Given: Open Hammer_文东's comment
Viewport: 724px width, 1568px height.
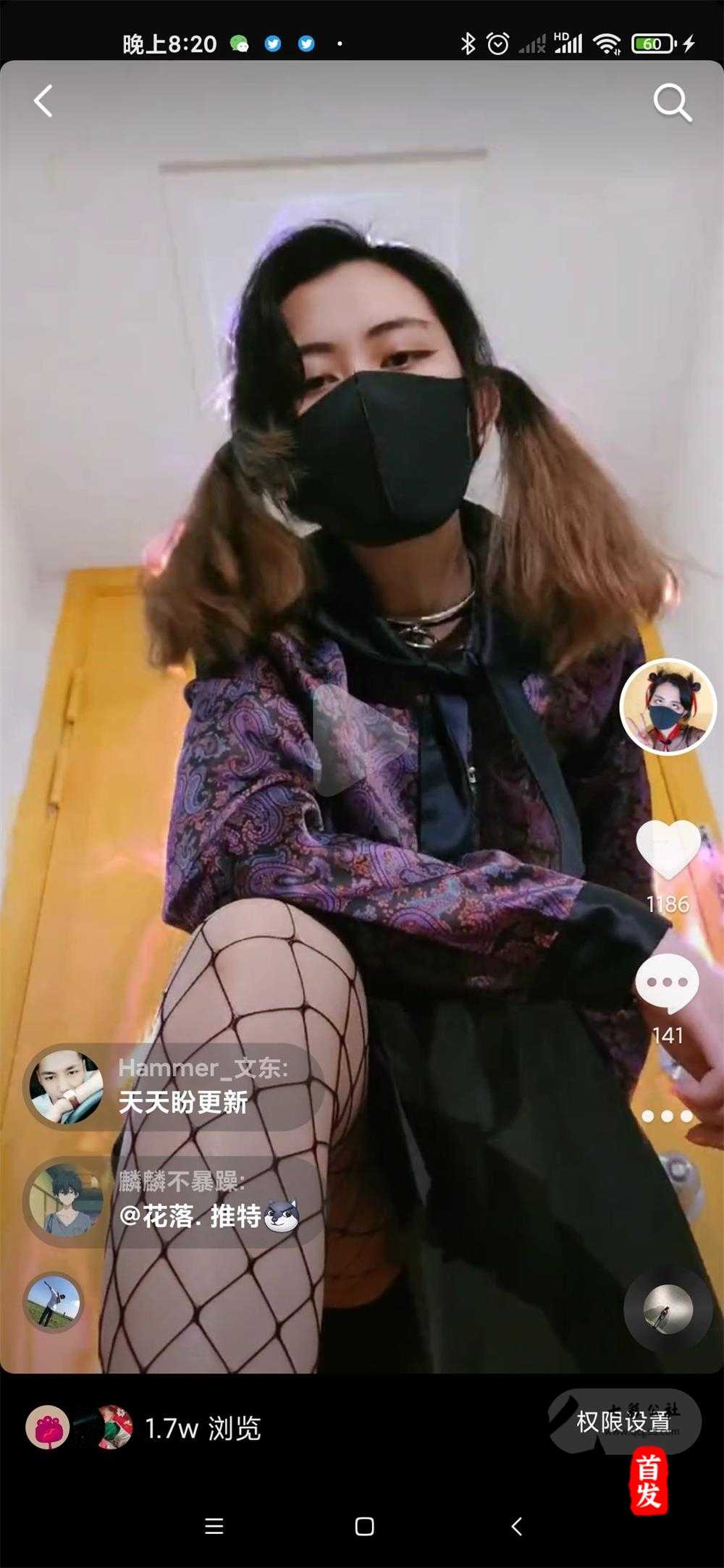Looking at the screenshot, I should 174,1087.
